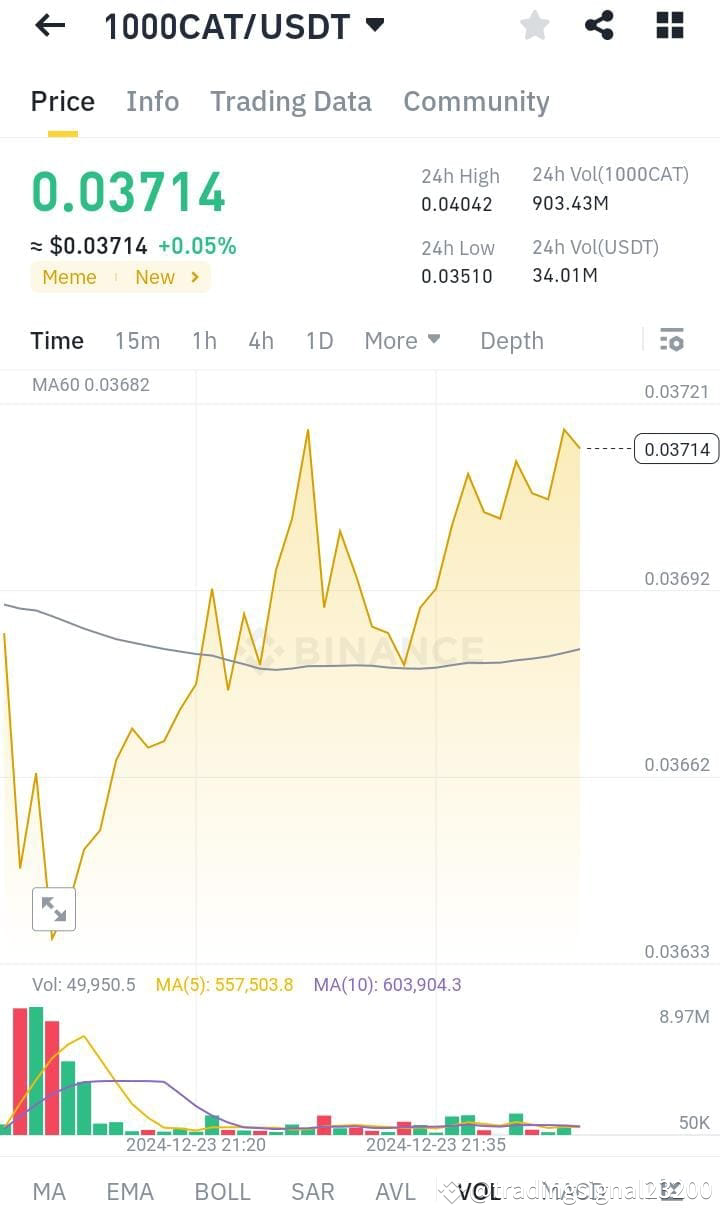Select the EMA indicator
This screenshot has width=720, height=1213.
(x=129, y=1191)
